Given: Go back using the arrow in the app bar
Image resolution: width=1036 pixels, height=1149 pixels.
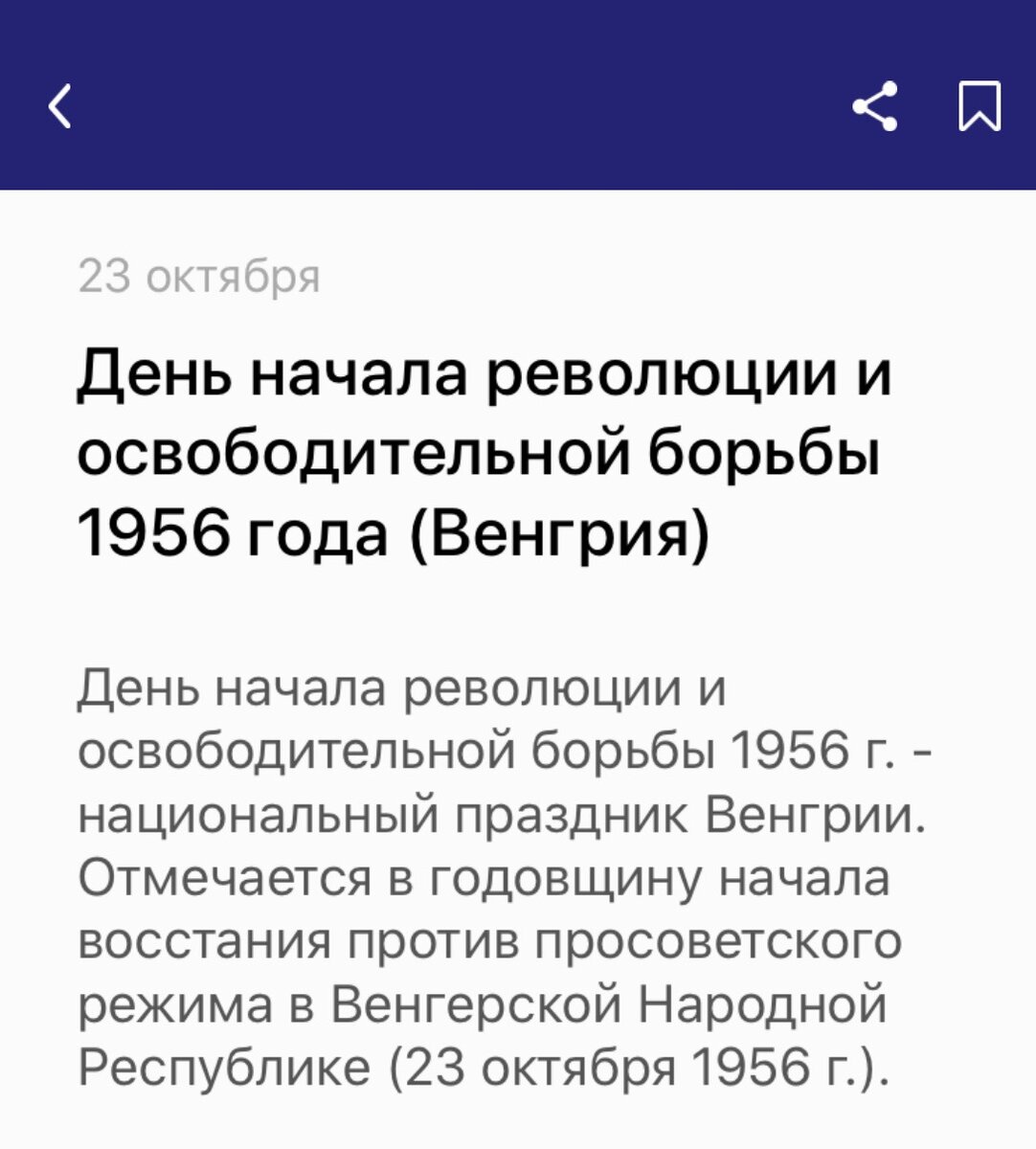Looking at the screenshot, I should (60, 105).
